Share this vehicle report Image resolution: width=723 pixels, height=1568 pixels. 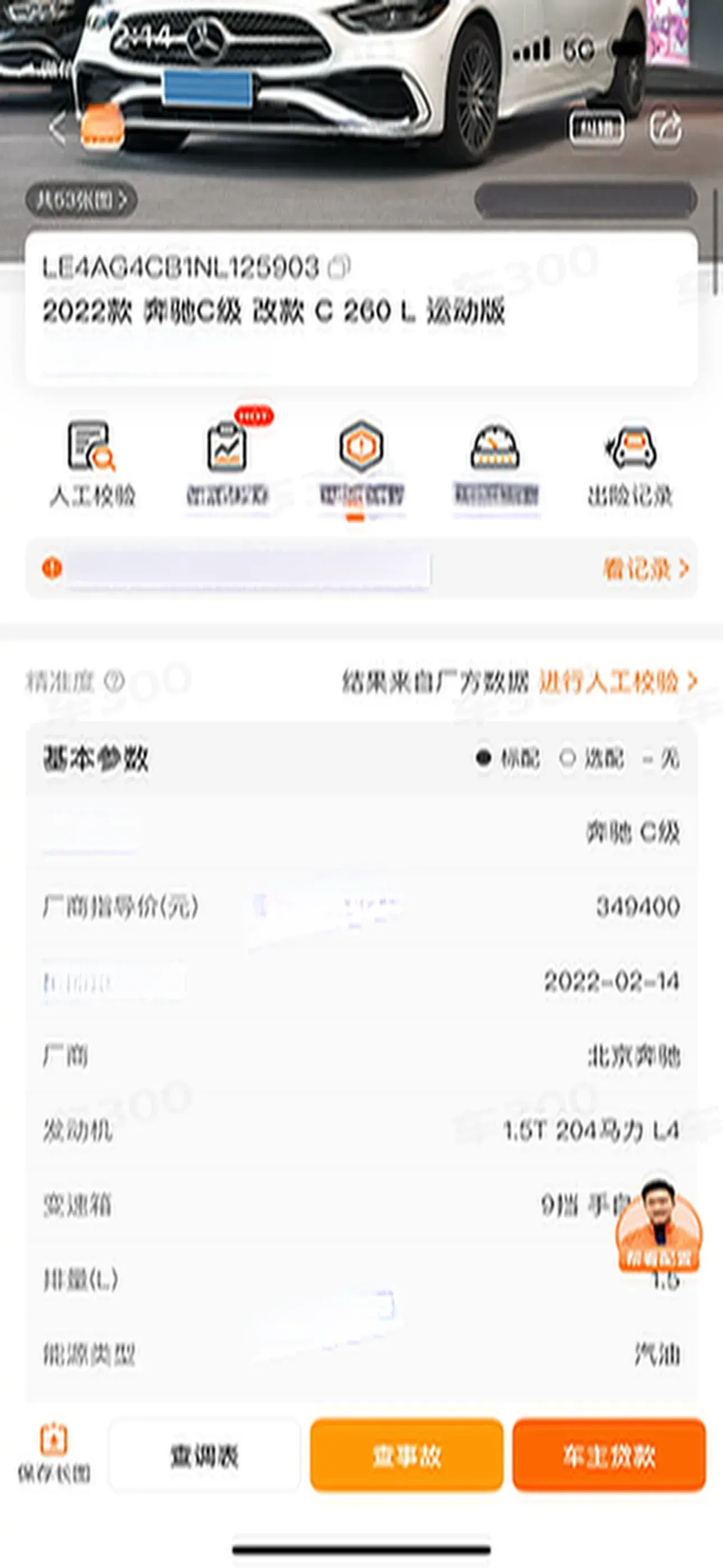pyautogui.click(x=665, y=128)
